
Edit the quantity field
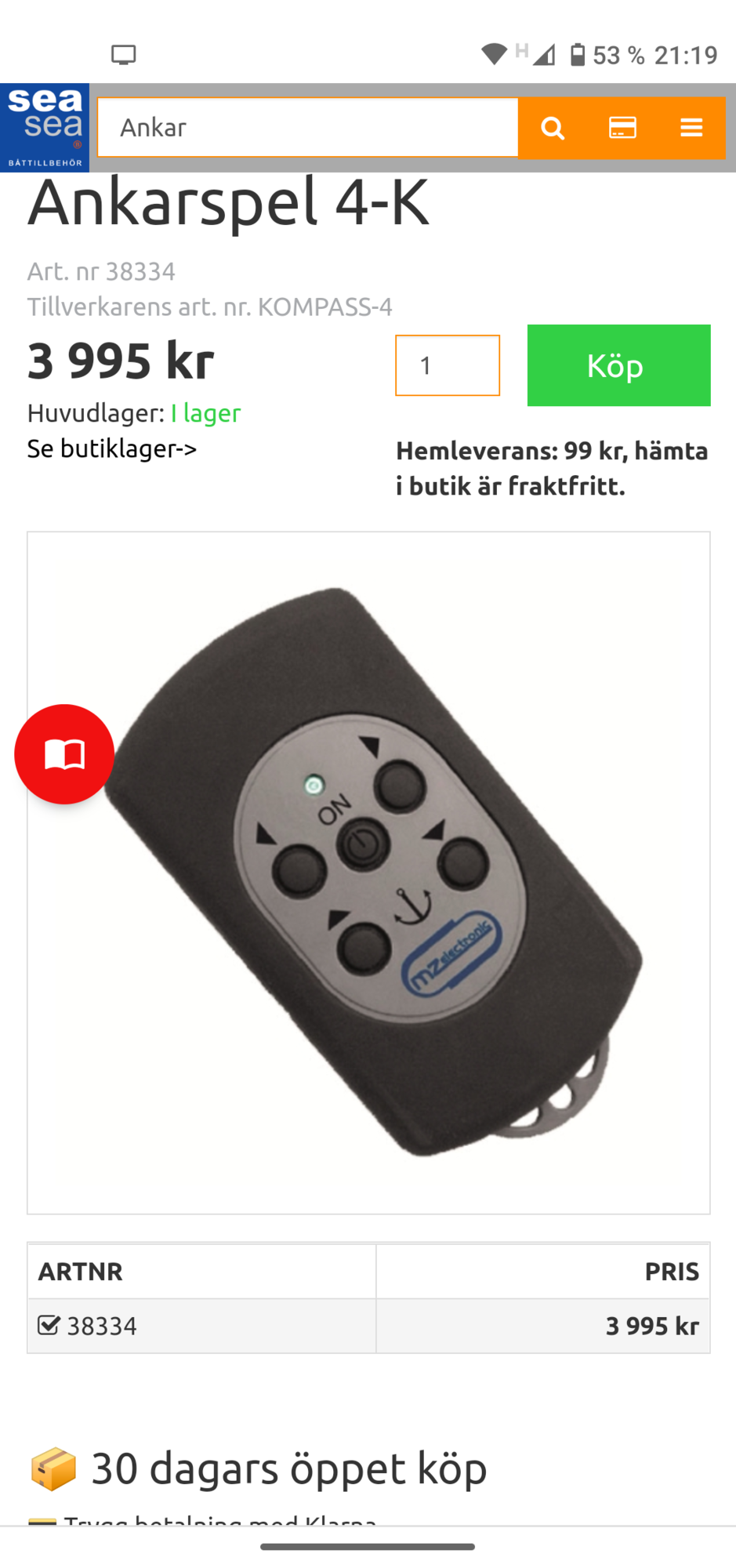click(448, 365)
